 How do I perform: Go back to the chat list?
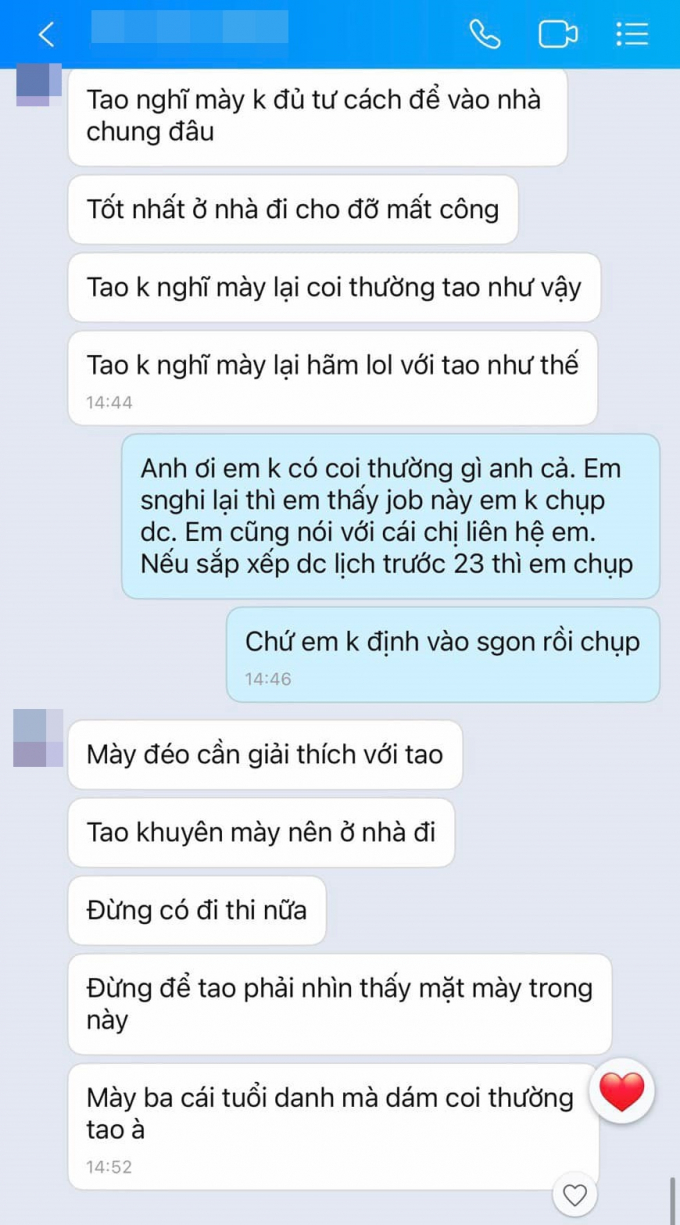click(46, 35)
